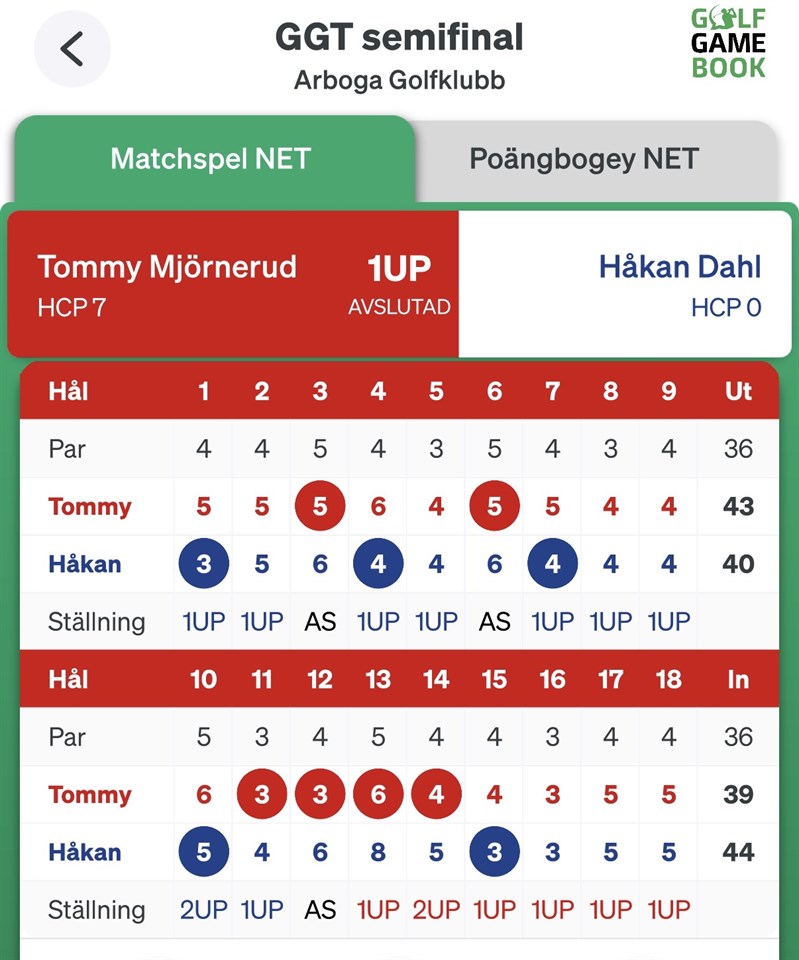Go back using the arrow button
This screenshot has width=799, height=960.
click(72, 49)
